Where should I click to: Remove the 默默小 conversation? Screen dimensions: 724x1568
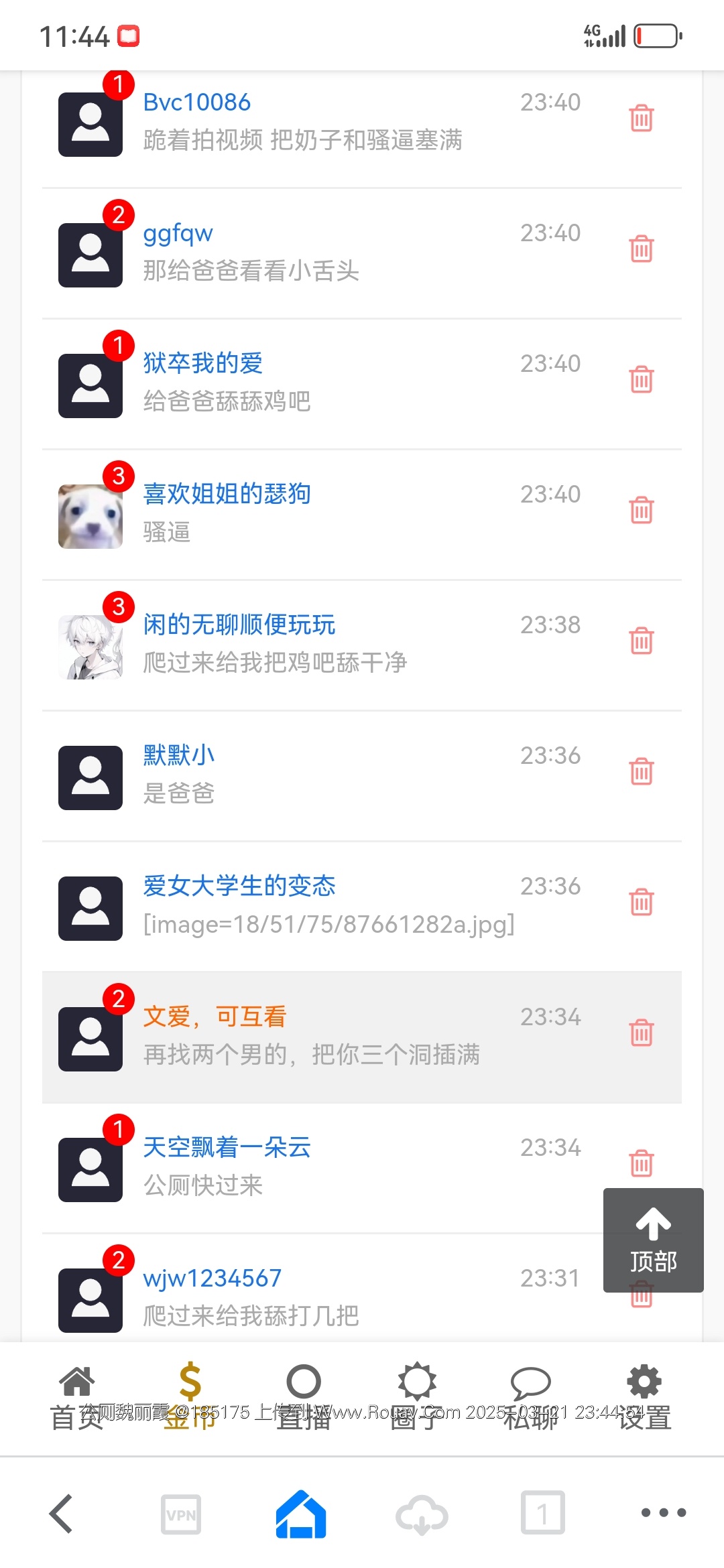pos(642,772)
